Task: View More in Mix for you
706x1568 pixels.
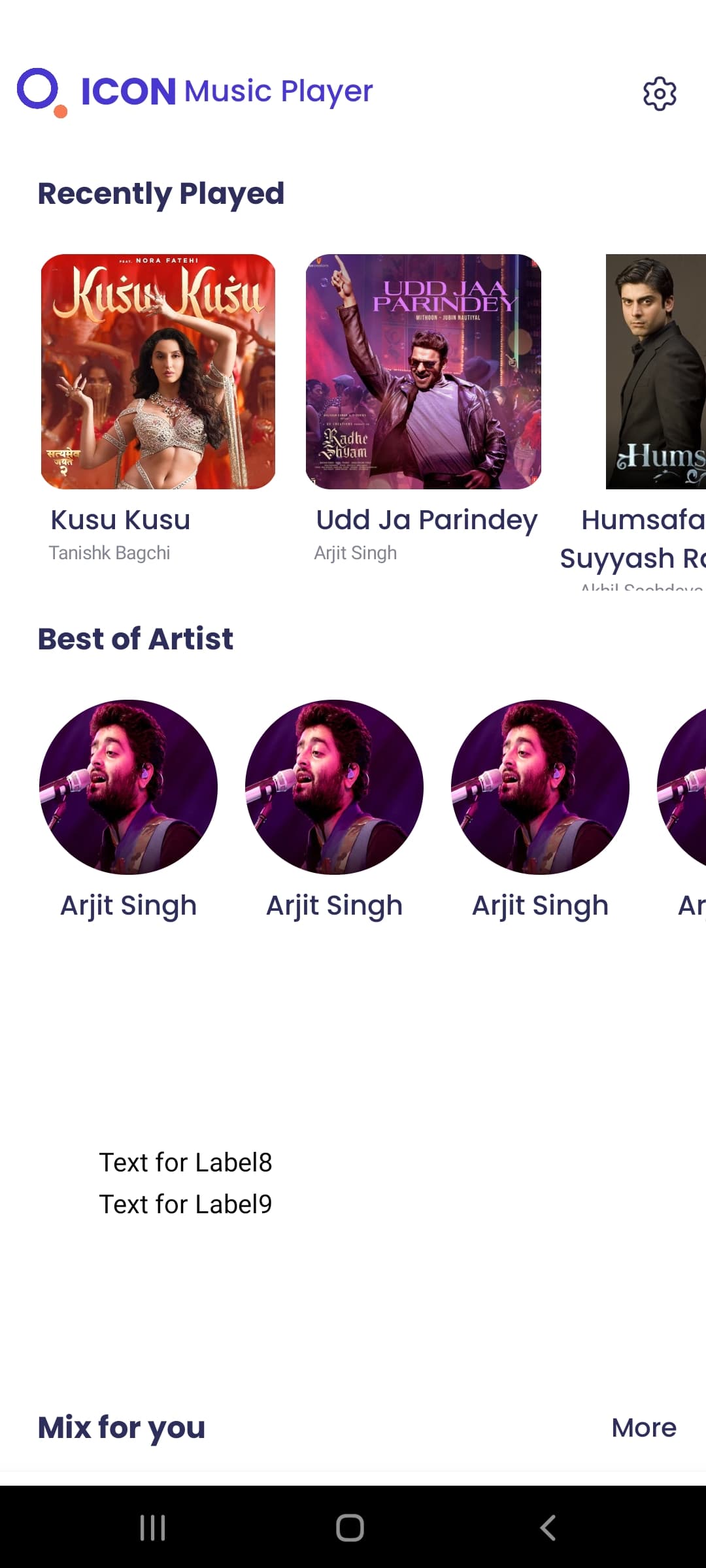Action: pos(643,1428)
